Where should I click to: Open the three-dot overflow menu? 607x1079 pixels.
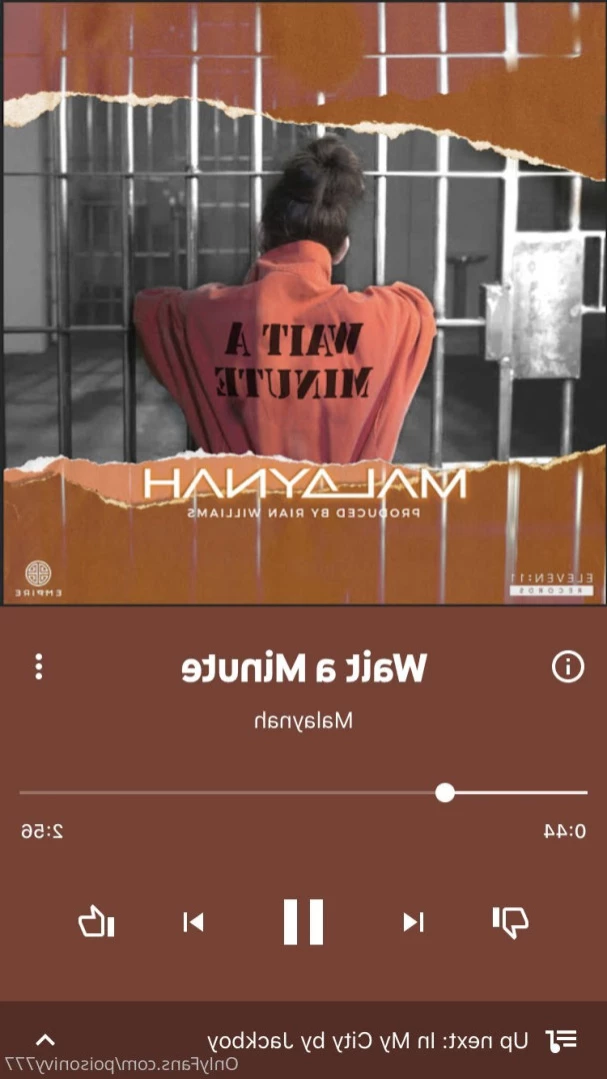(39, 667)
